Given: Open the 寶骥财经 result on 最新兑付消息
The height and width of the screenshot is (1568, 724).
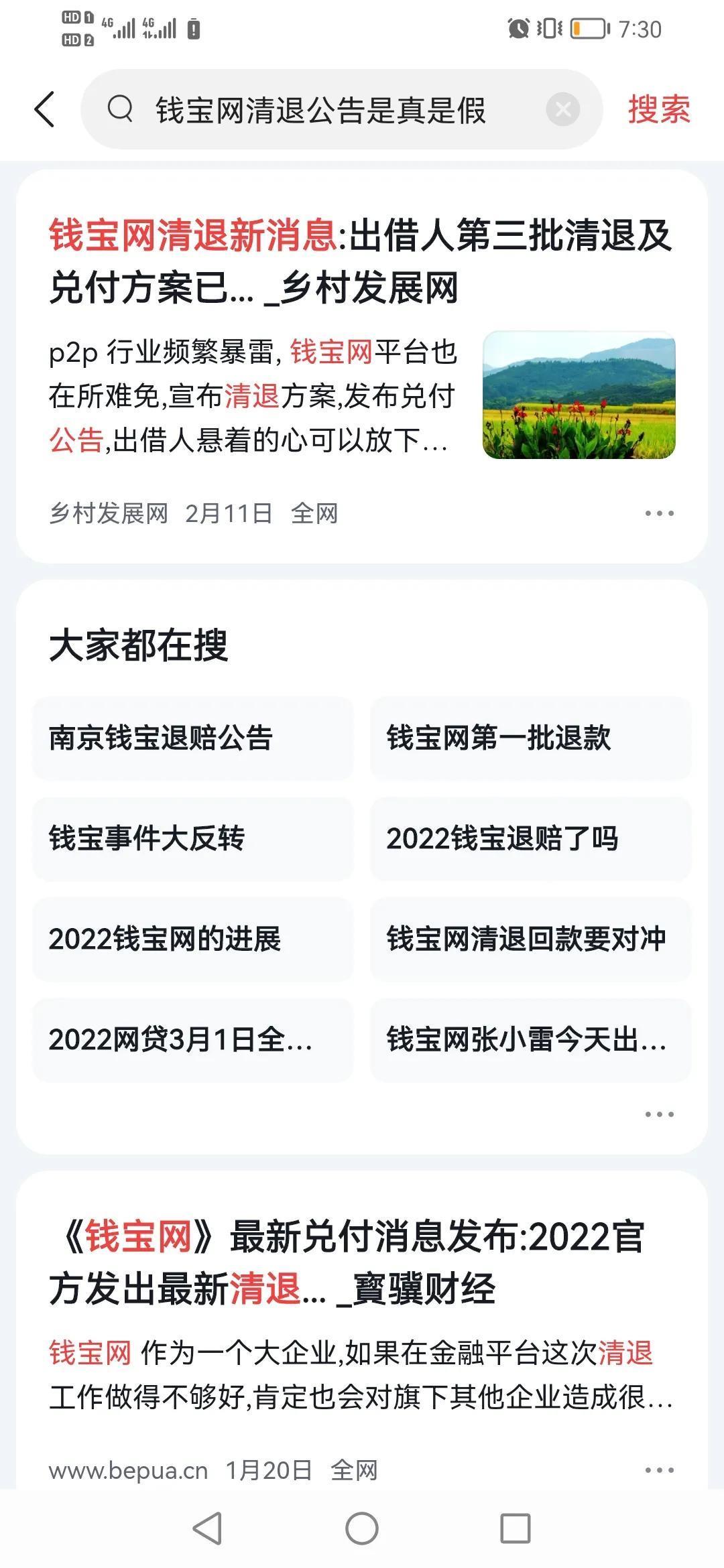Looking at the screenshot, I should pos(347,1262).
